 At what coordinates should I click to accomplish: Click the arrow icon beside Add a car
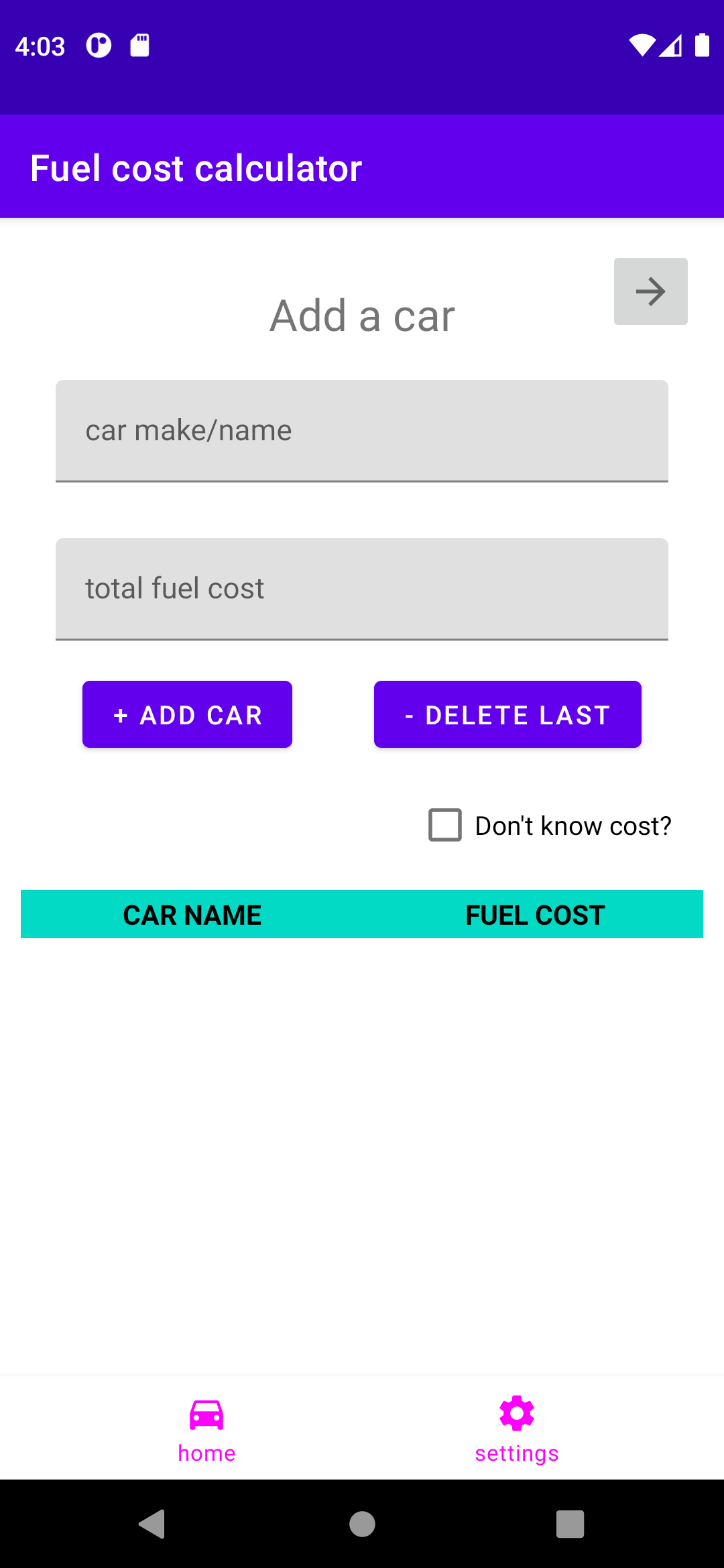(650, 291)
